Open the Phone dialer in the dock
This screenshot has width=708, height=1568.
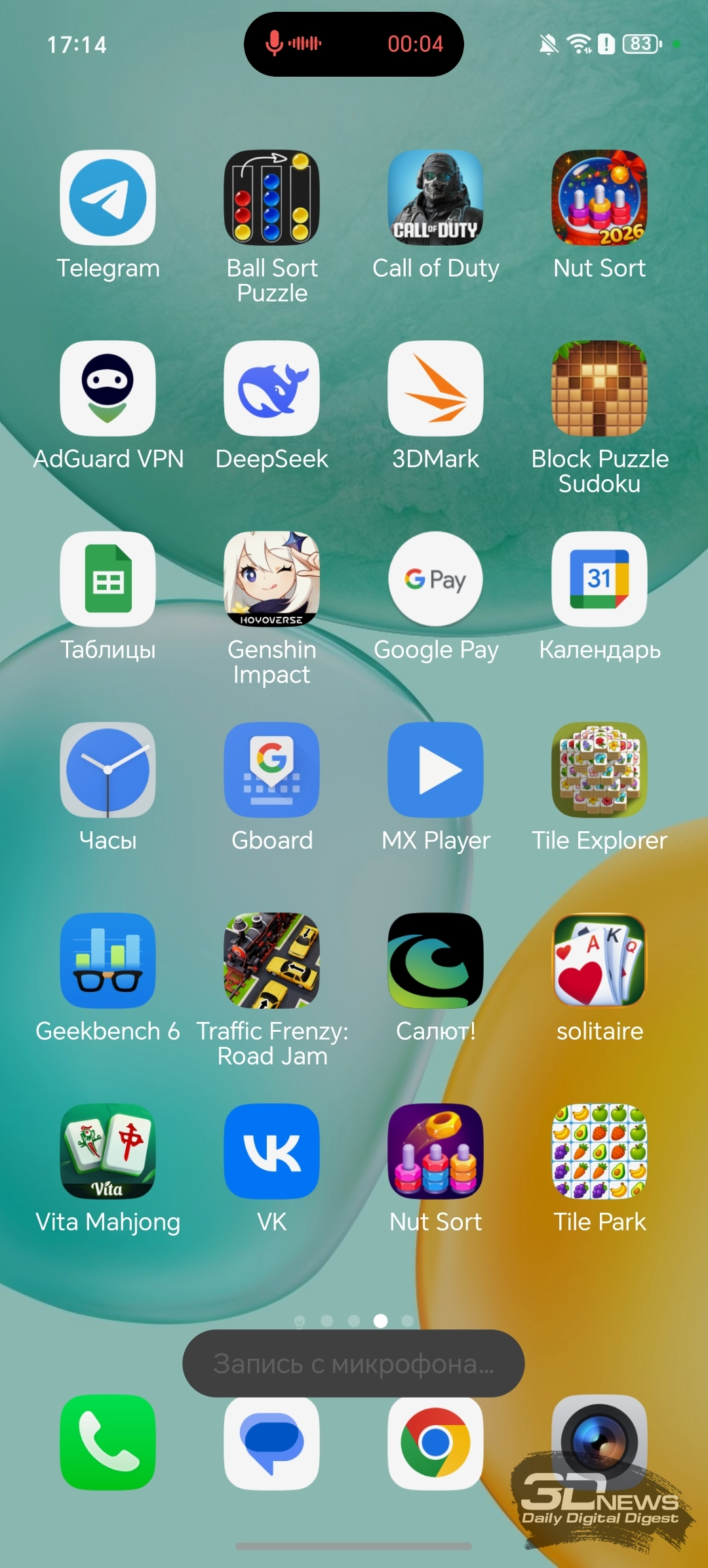click(108, 1442)
